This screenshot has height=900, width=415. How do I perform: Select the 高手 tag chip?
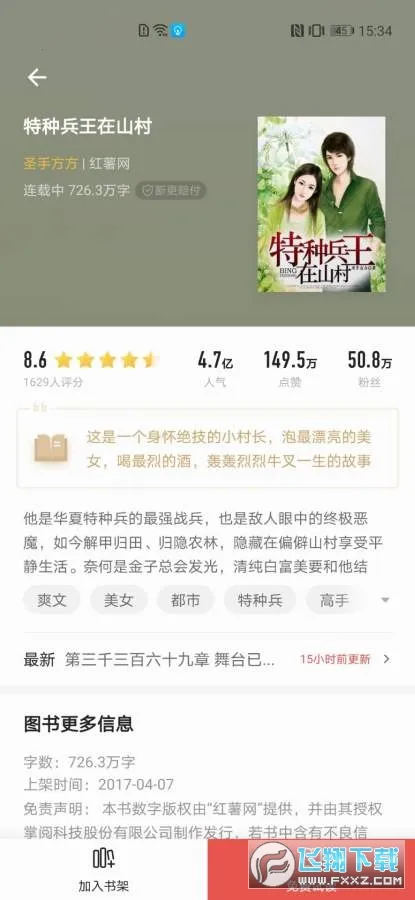coord(335,600)
